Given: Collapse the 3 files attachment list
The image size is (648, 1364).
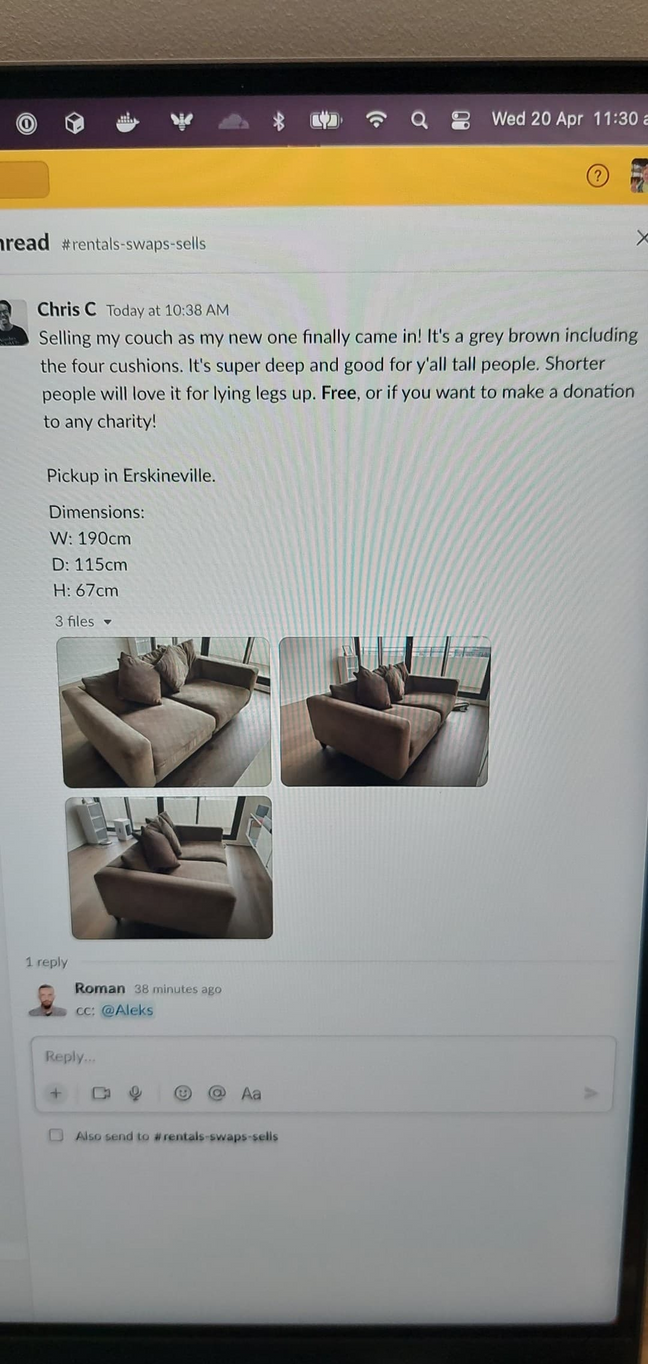Looking at the screenshot, I should pos(108,622).
